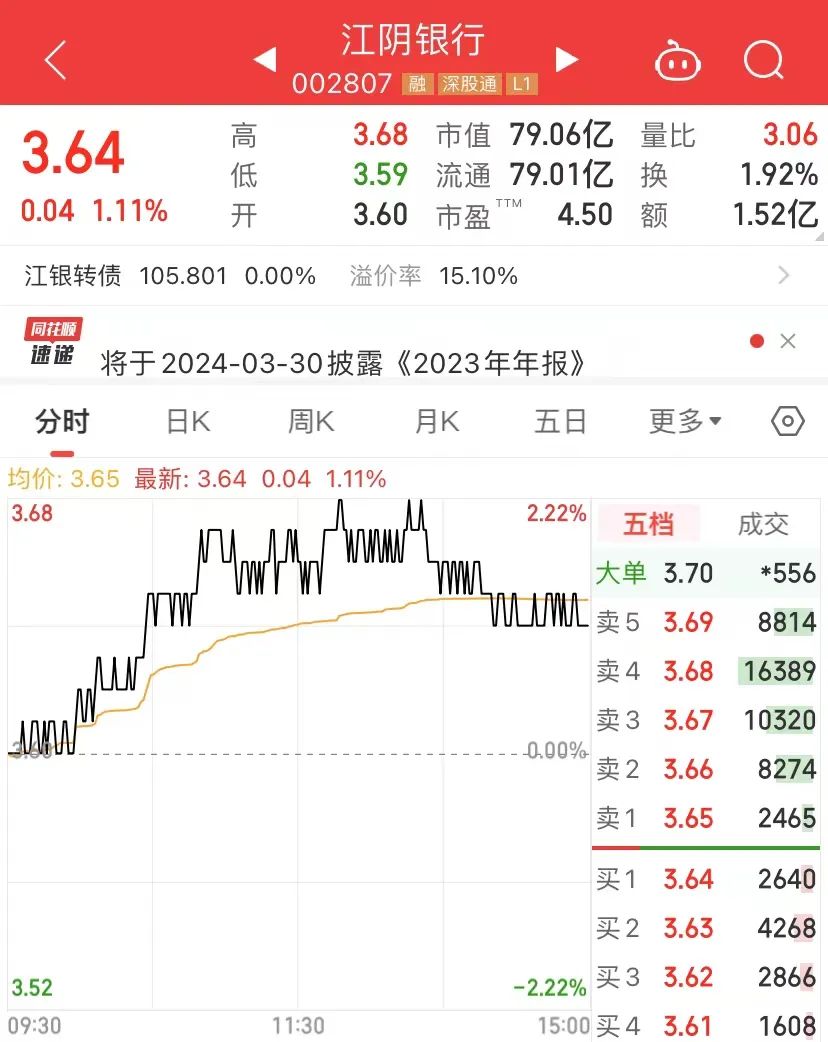Switch to the previous stock
Screen dimensions: 828x1042
coord(264,60)
